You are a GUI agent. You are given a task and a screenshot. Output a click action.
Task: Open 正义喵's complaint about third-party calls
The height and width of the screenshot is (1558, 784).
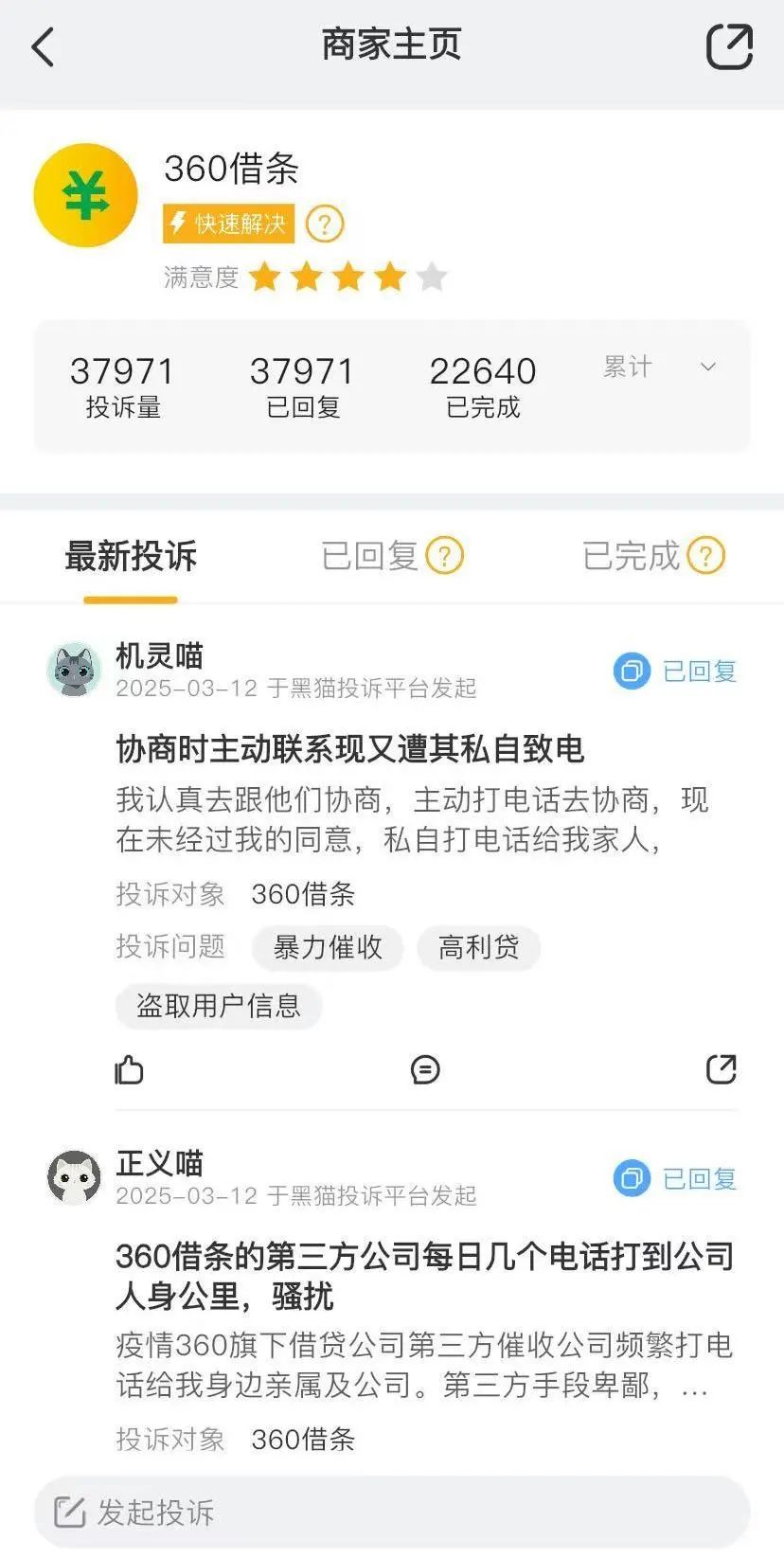click(x=424, y=1275)
